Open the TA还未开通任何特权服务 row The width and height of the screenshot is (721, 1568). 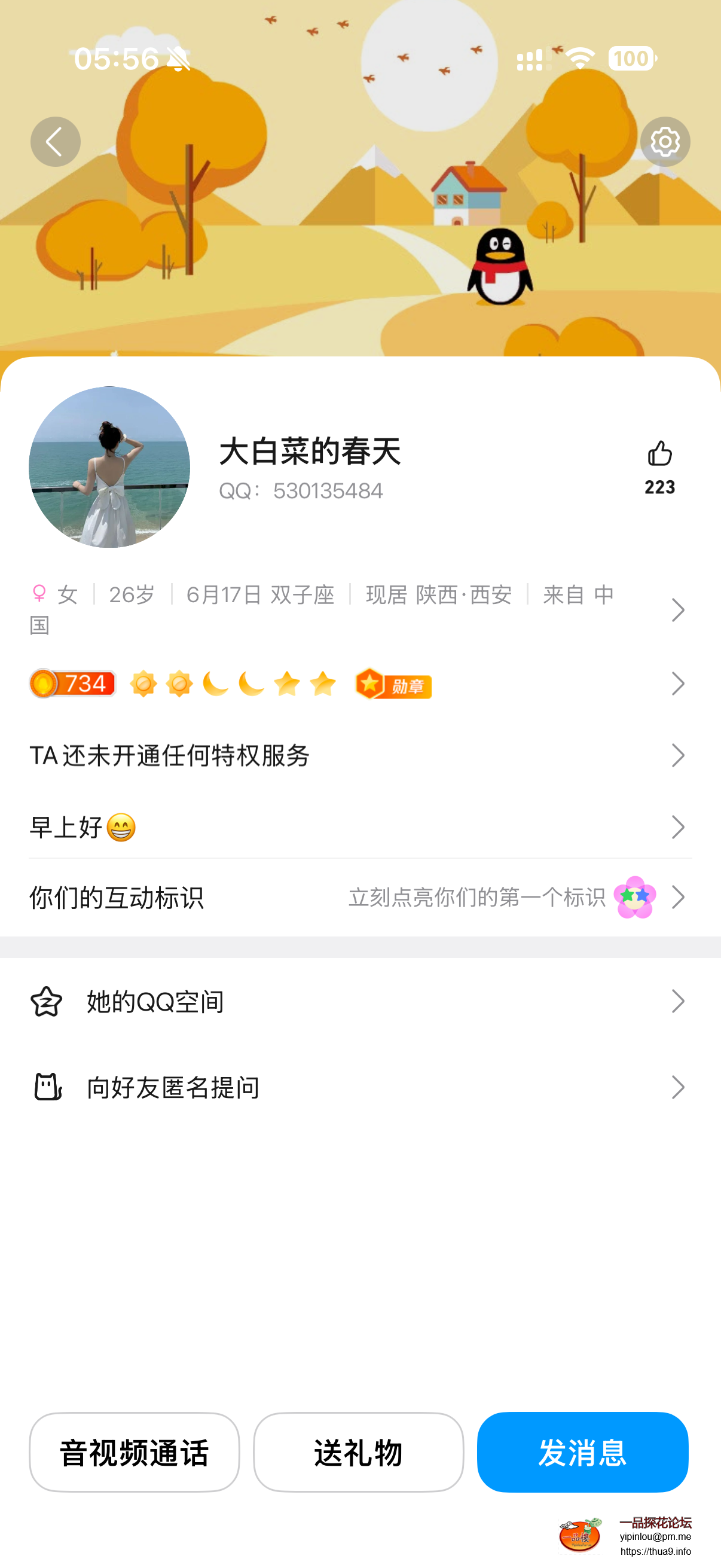pos(359,755)
